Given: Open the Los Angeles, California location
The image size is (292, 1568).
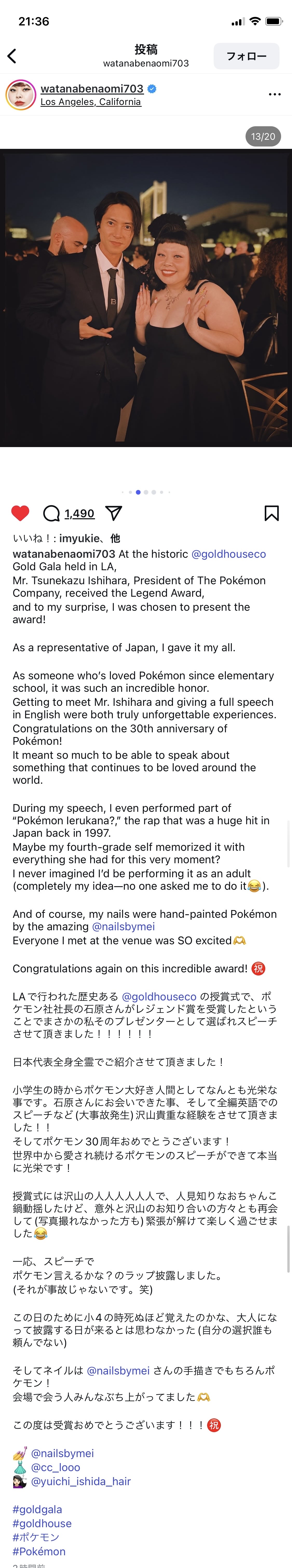Looking at the screenshot, I should 91,102.
